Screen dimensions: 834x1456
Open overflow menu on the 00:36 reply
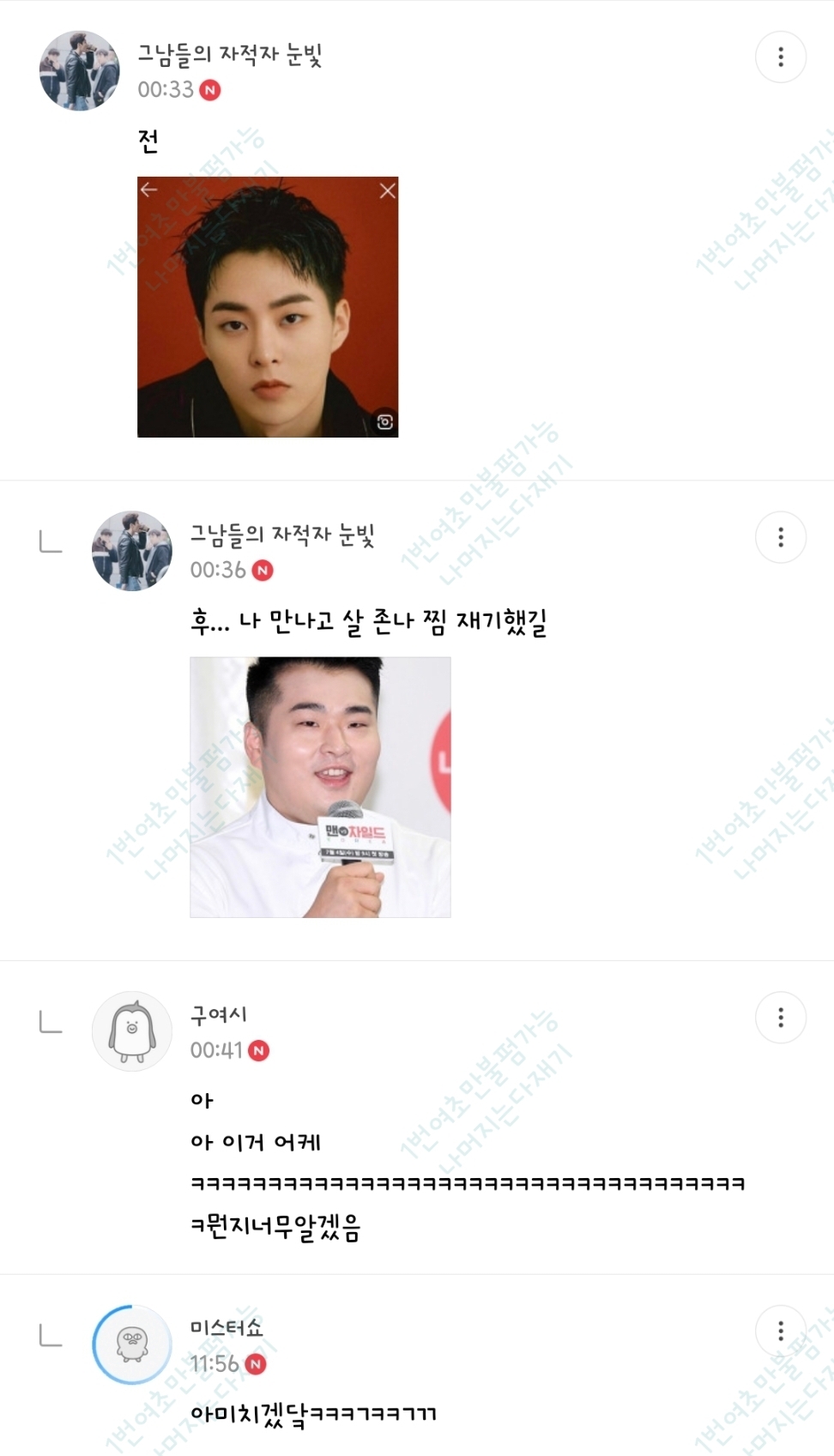[x=780, y=537]
